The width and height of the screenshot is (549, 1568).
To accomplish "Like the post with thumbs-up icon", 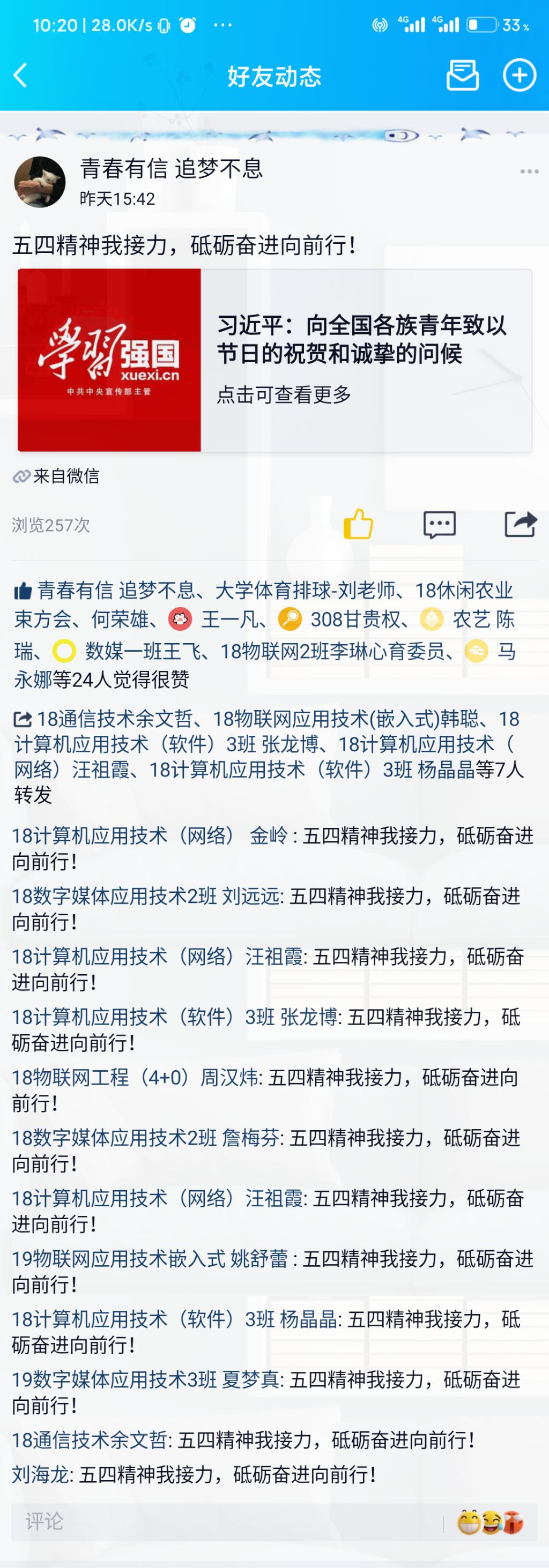I will click(x=359, y=524).
